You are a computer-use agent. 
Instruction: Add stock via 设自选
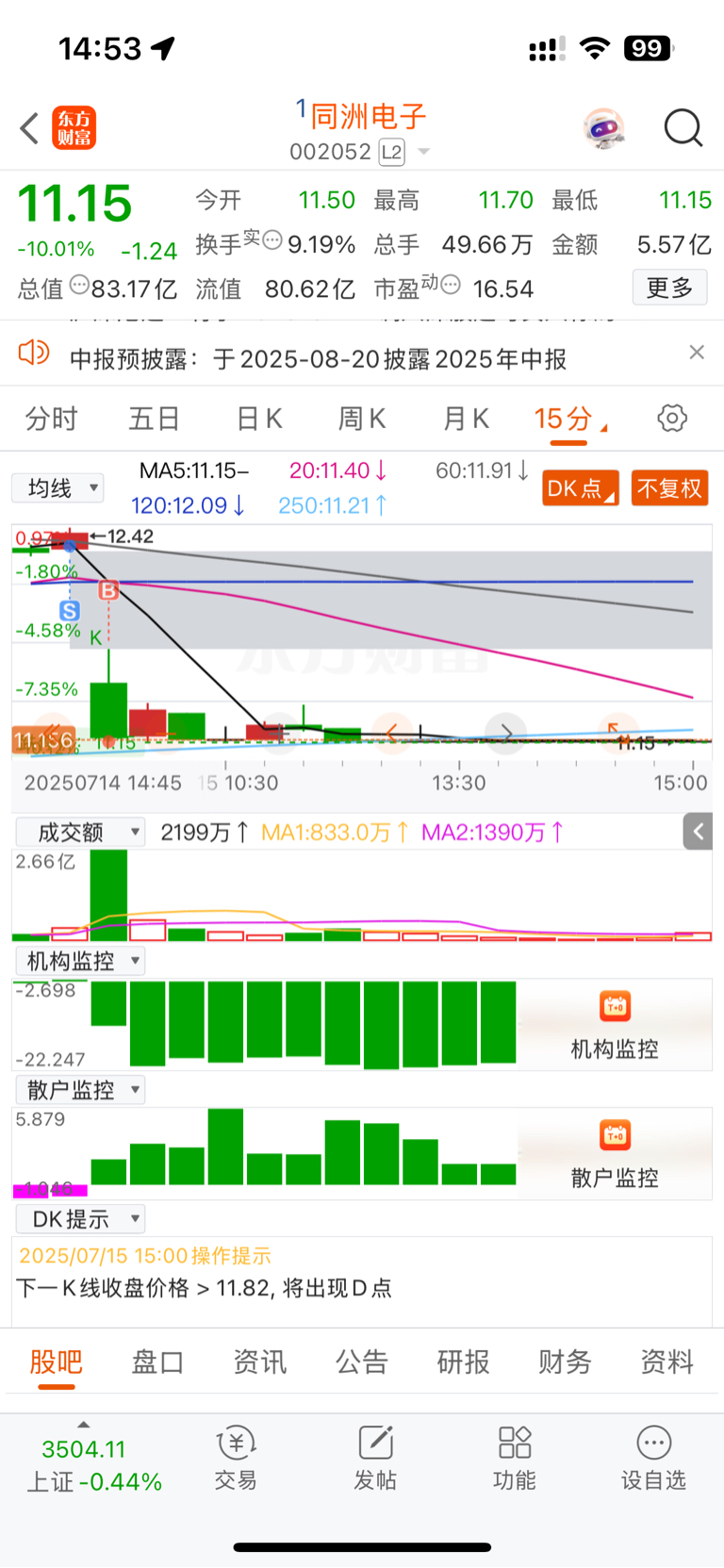point(653,1458)
